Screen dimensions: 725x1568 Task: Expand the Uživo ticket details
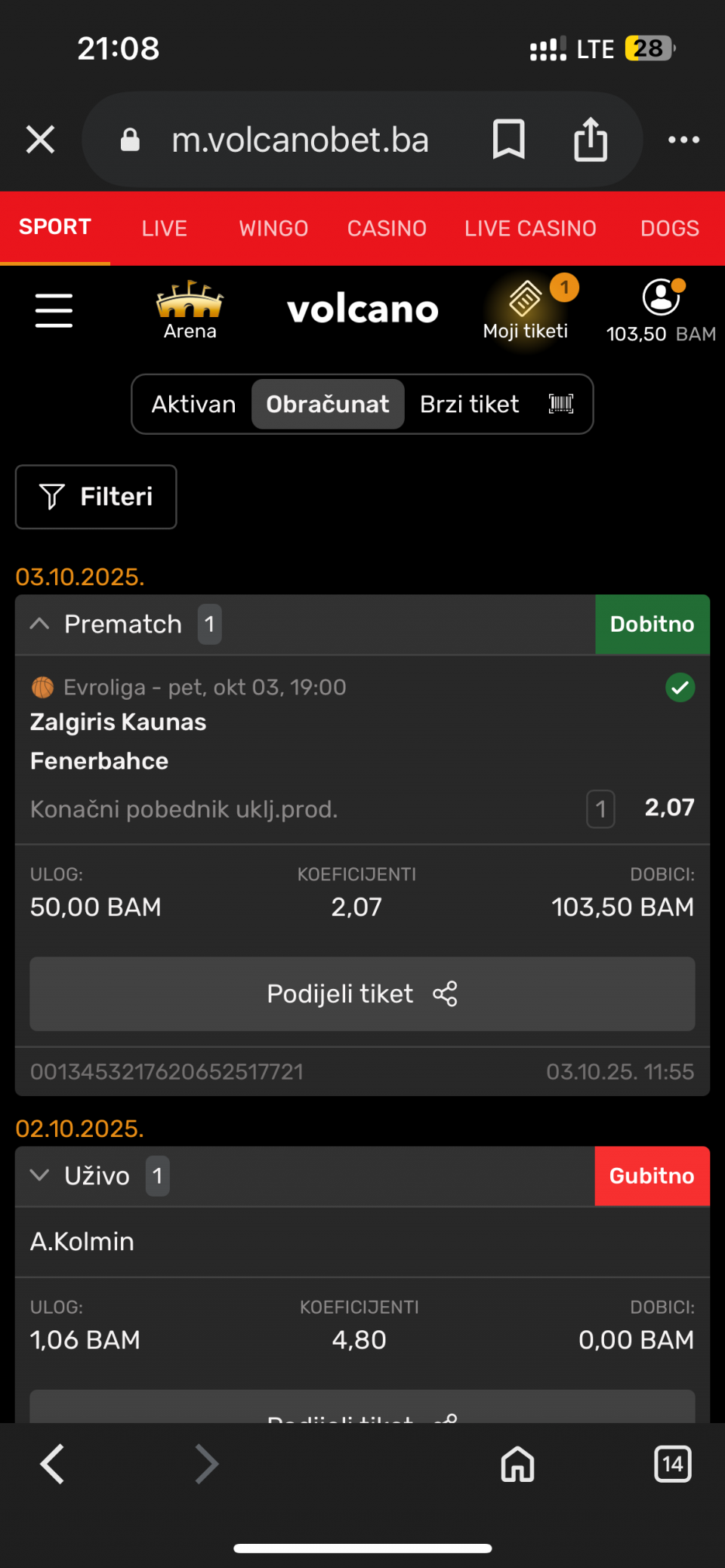(39, 1175)
